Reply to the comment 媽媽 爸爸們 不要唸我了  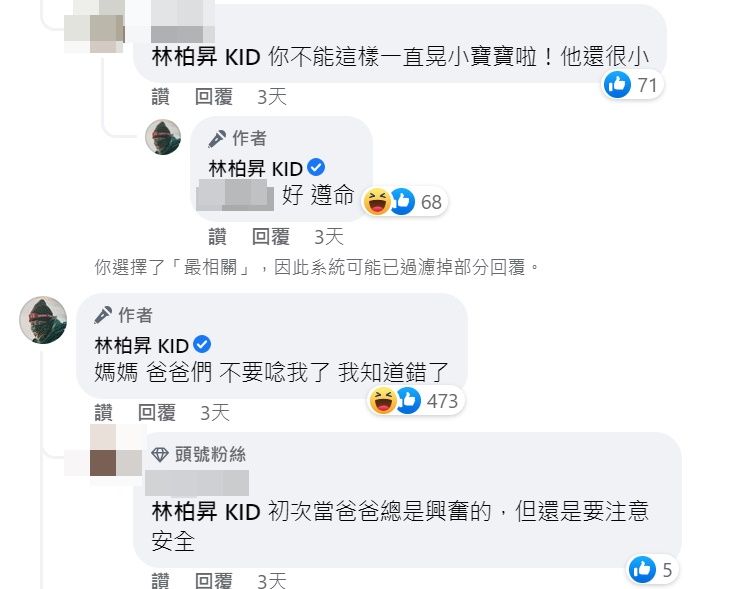[157, 412]
